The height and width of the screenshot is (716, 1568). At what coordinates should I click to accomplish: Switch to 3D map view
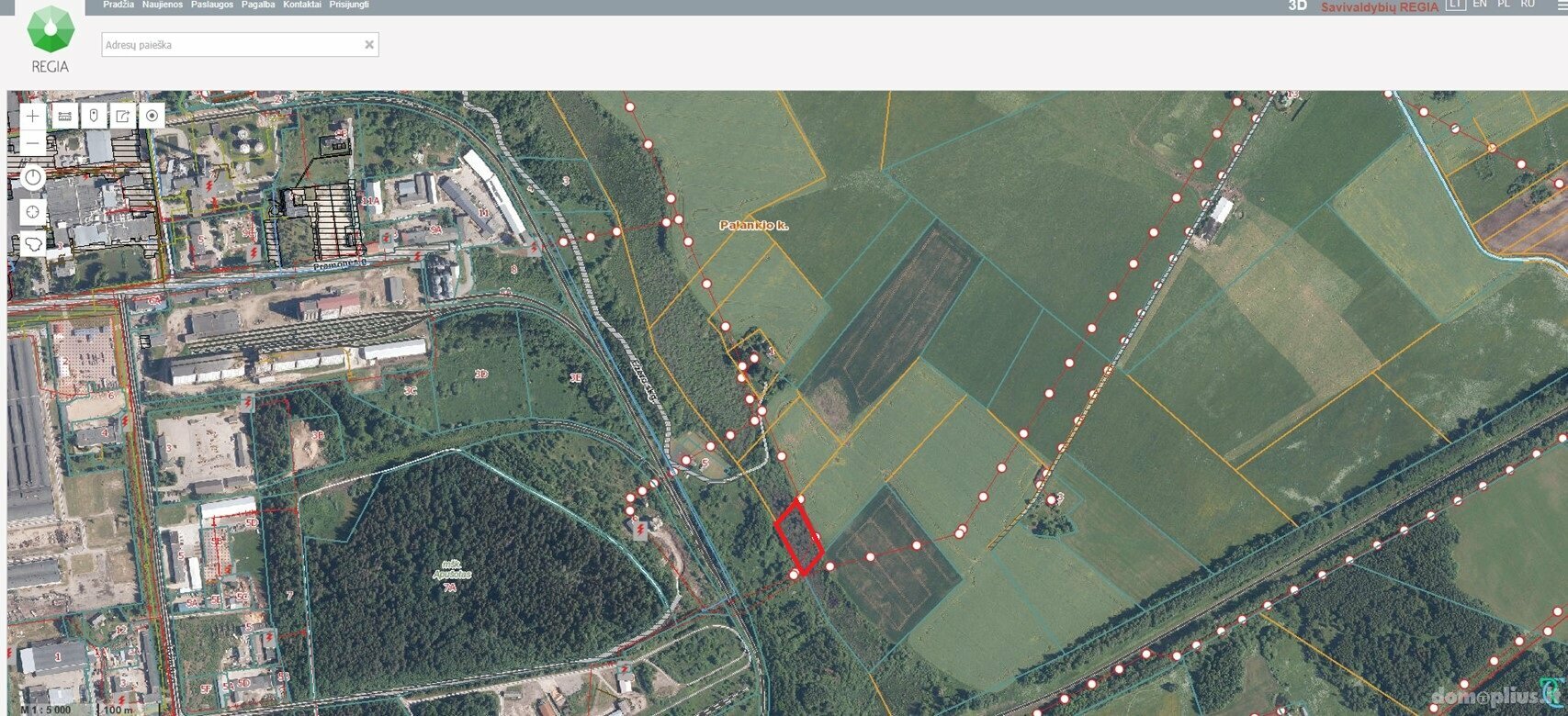click(x=1297, y=6)
